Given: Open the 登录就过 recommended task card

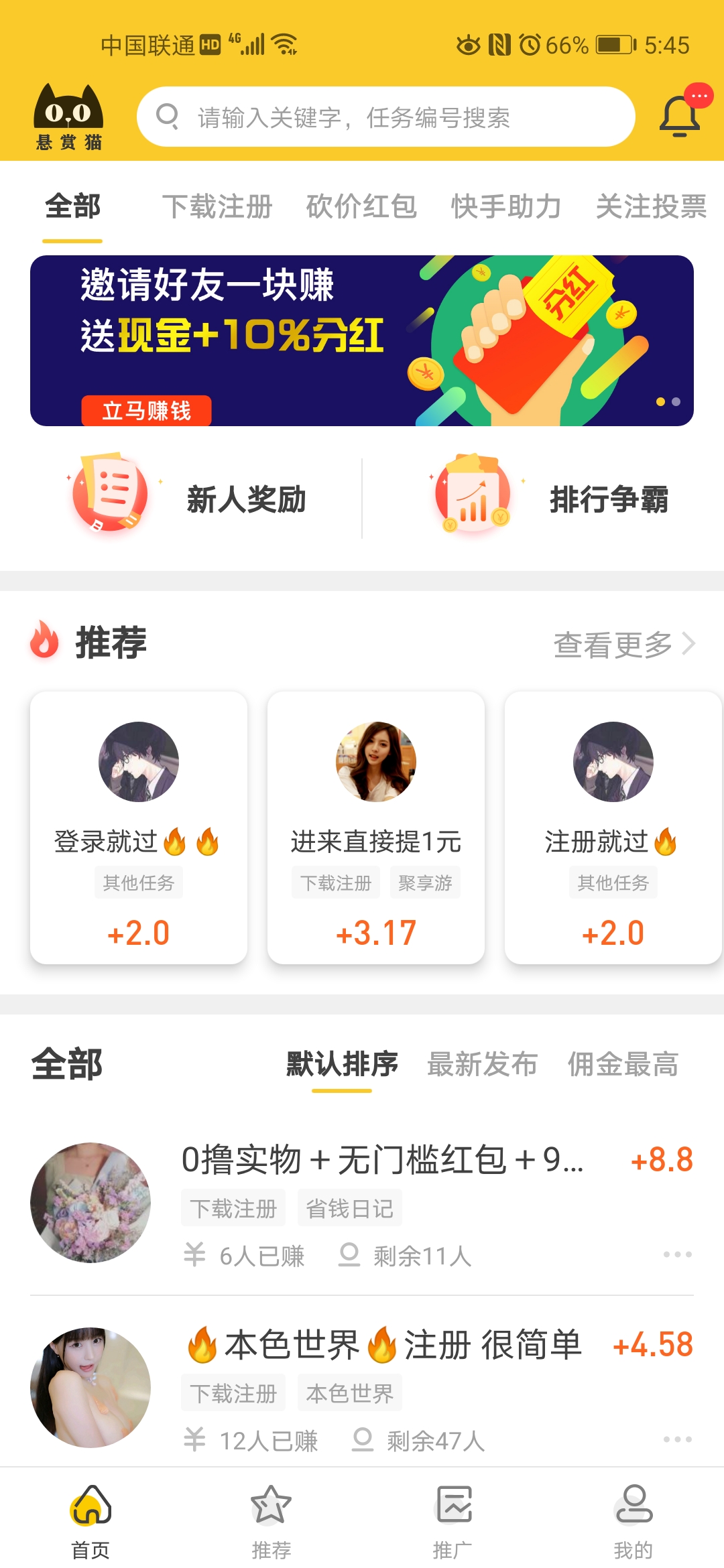Looking at the screenshot, I should (x=139, y=828).
